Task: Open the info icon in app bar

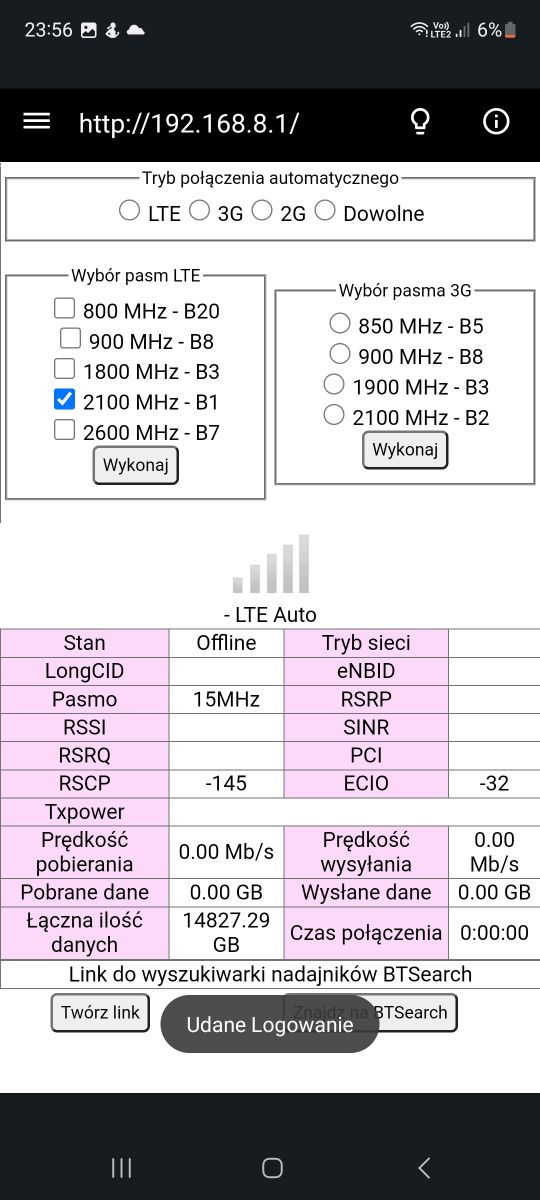Action: (x=496, y=122)
